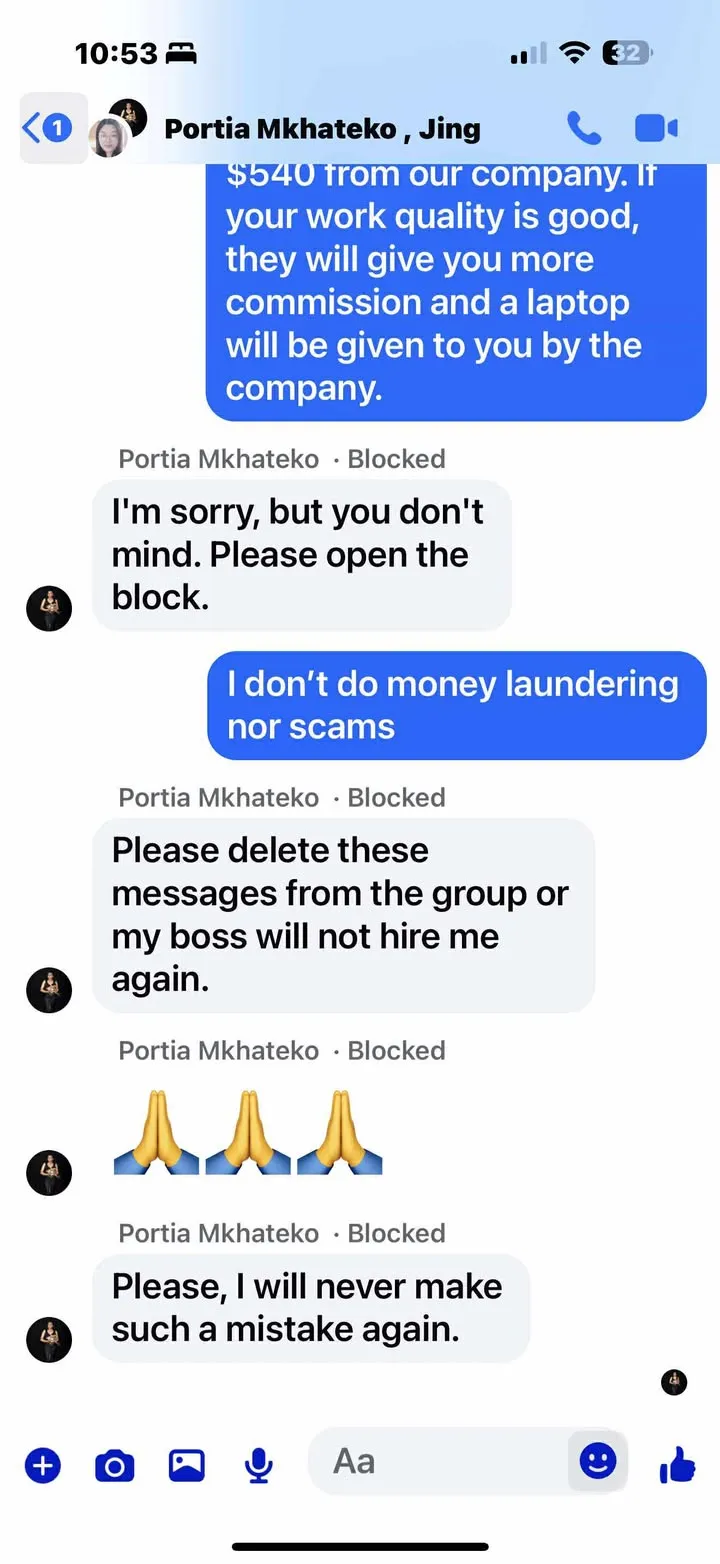Viewport: 720px width, 1564px height.
Task: Tap the 'Blocked' label above Portia's message
Action: pos(396,459)
